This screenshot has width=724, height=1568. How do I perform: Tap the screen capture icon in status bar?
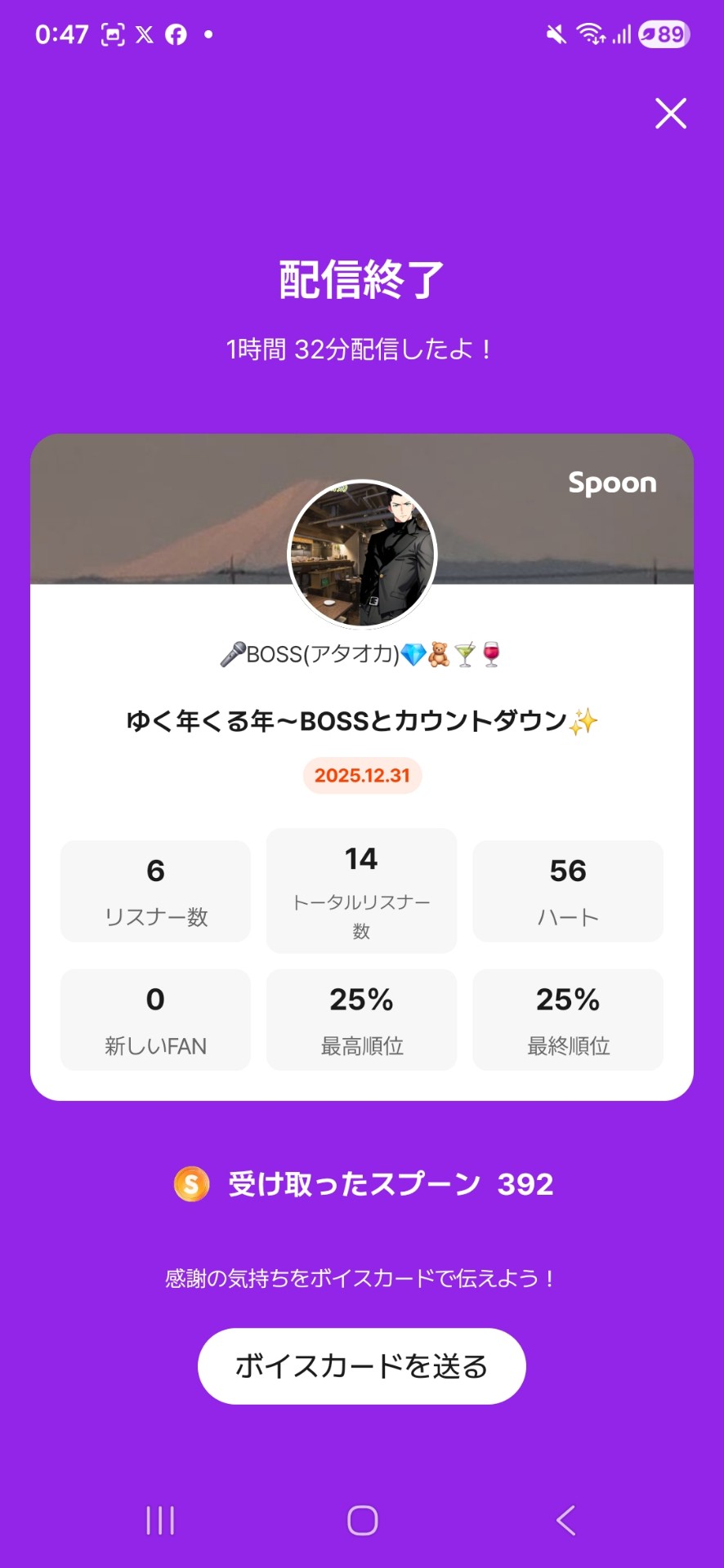pos(112,33)
